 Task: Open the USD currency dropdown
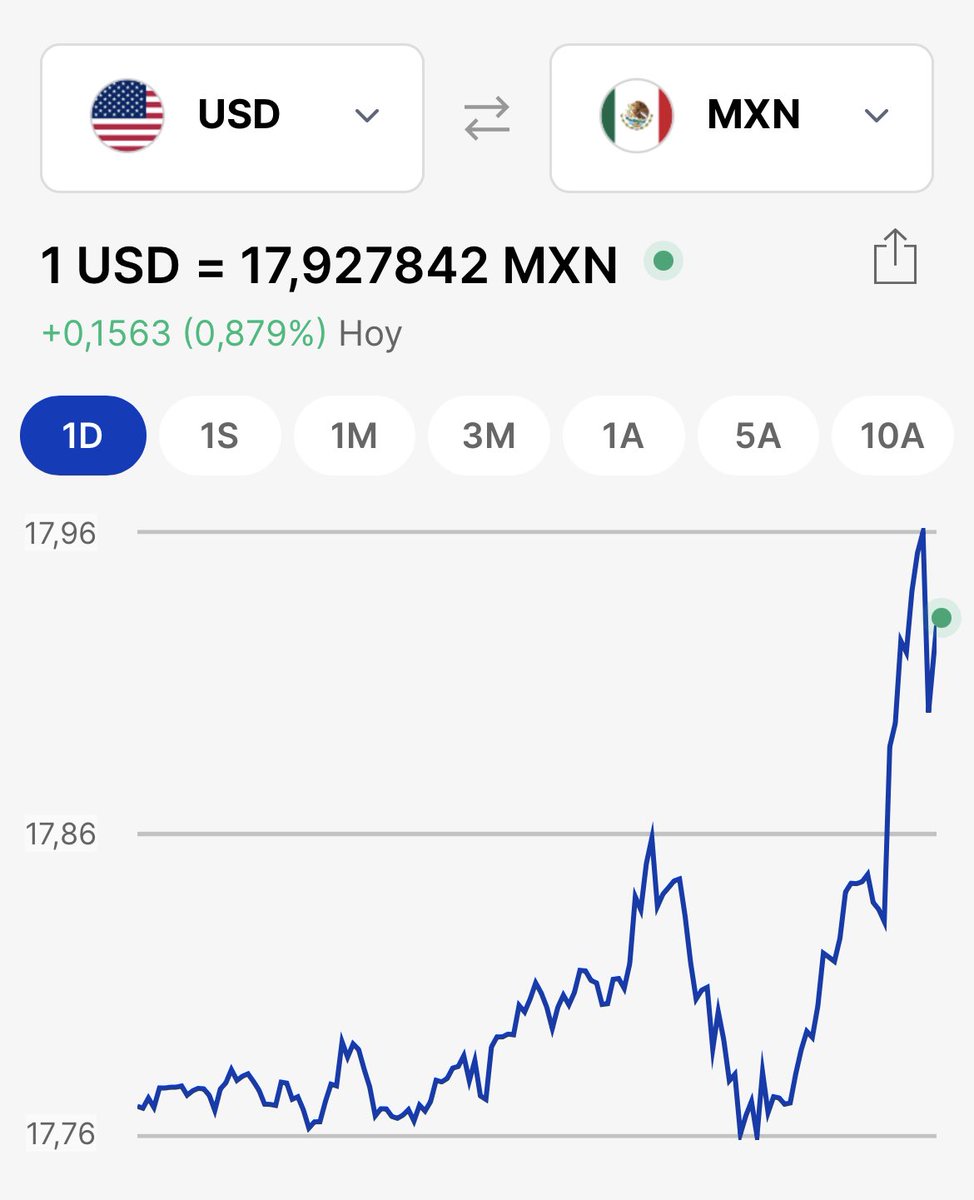tap(232, 117)
